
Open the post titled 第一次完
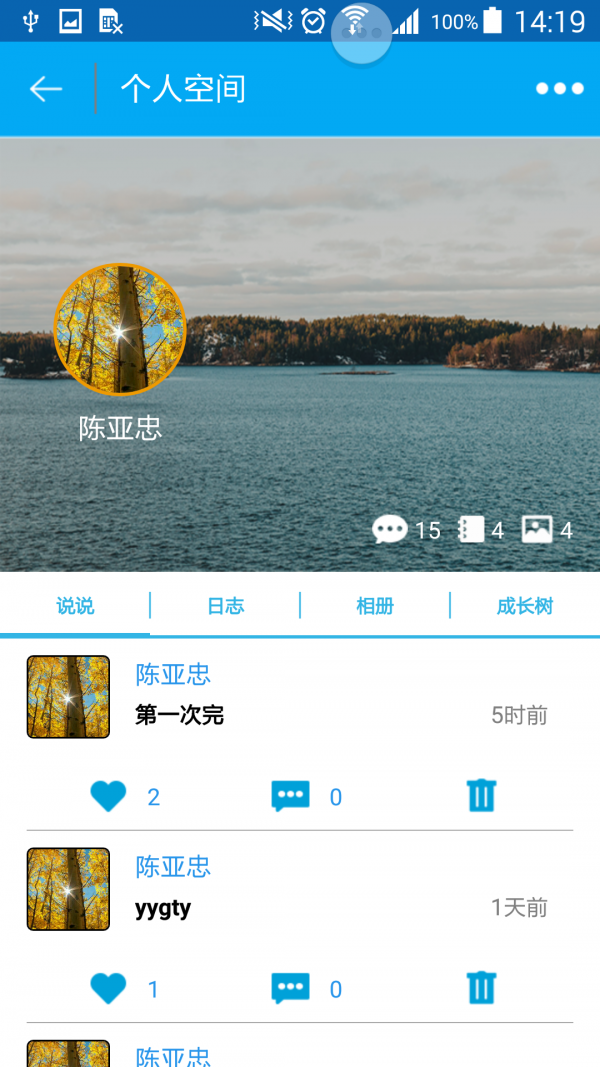180,715
